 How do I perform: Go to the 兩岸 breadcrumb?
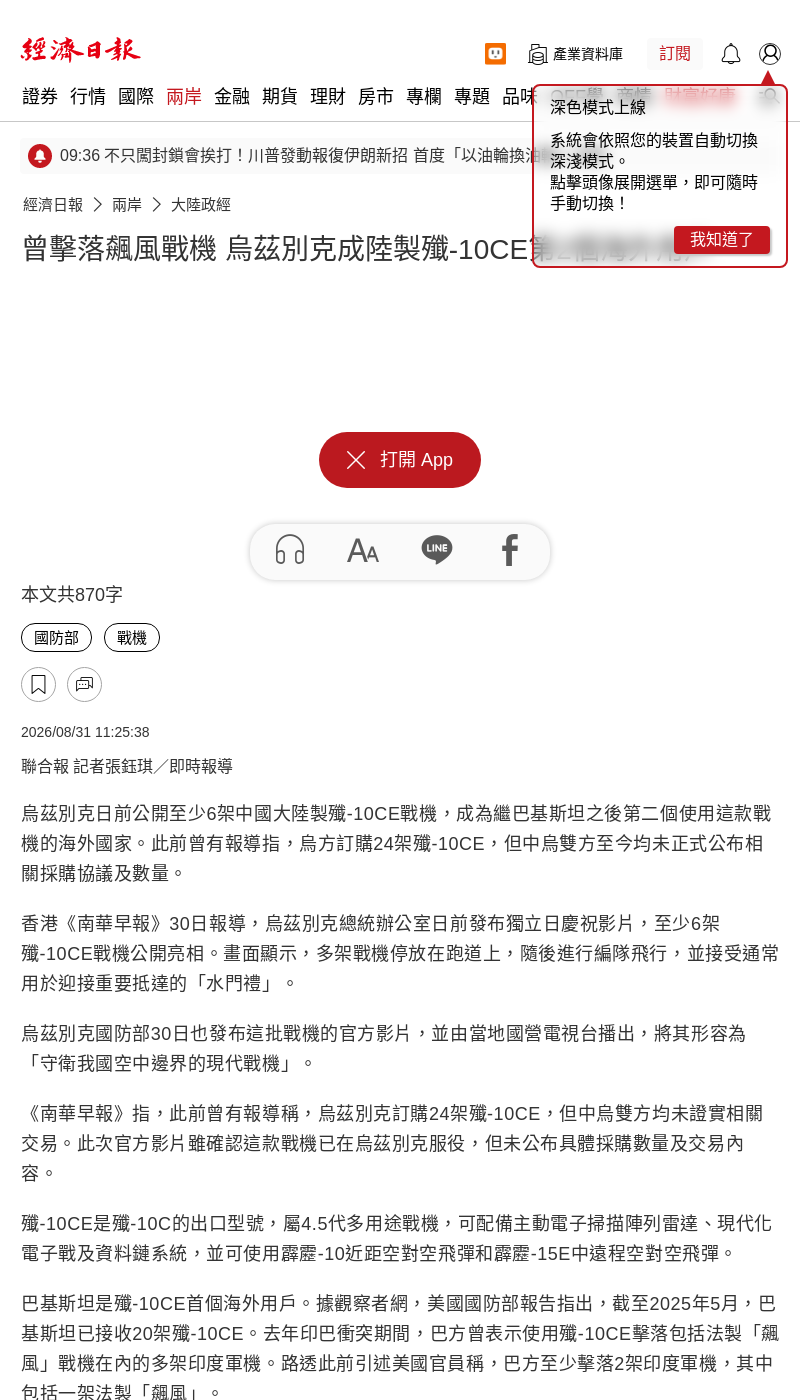coord(127,205)
